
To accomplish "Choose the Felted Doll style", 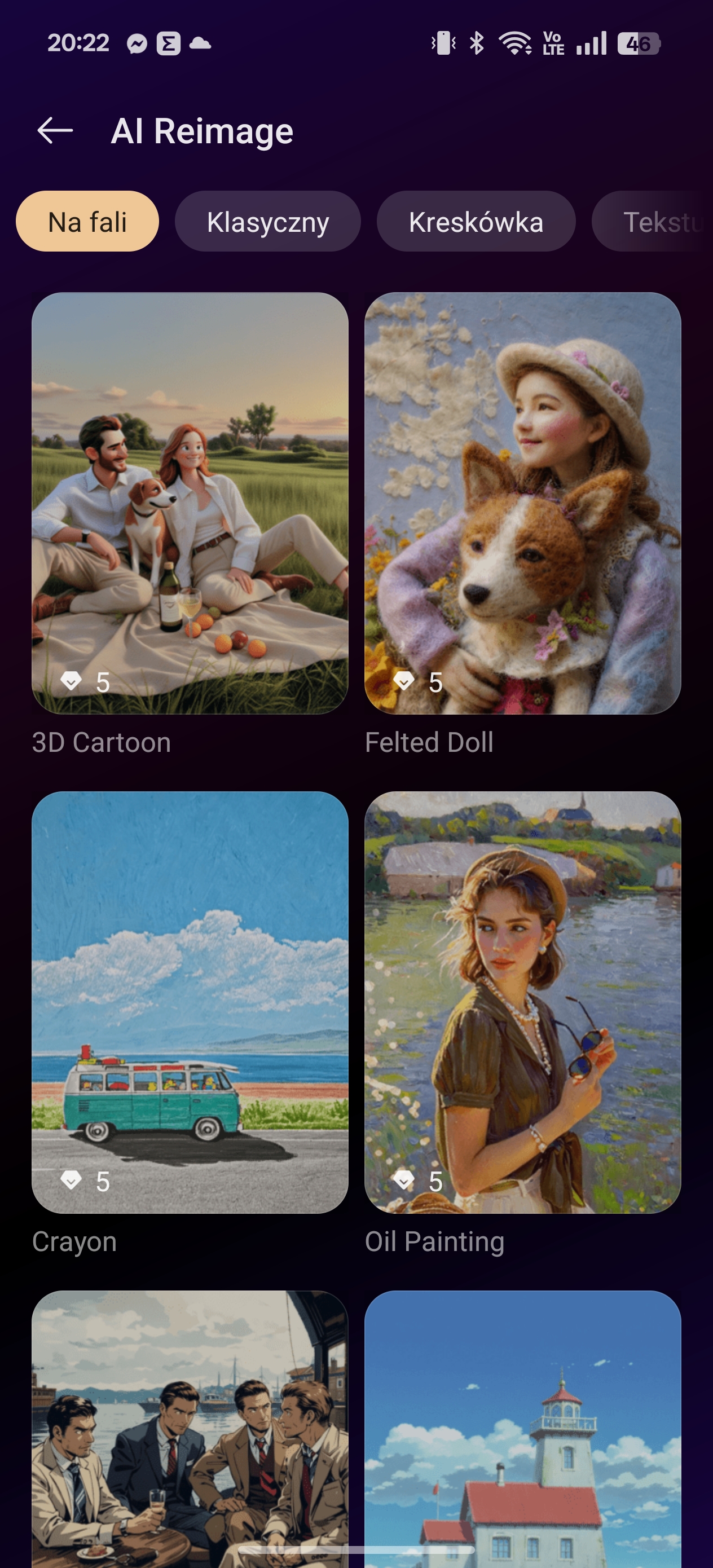I will [x=522, y=503].
